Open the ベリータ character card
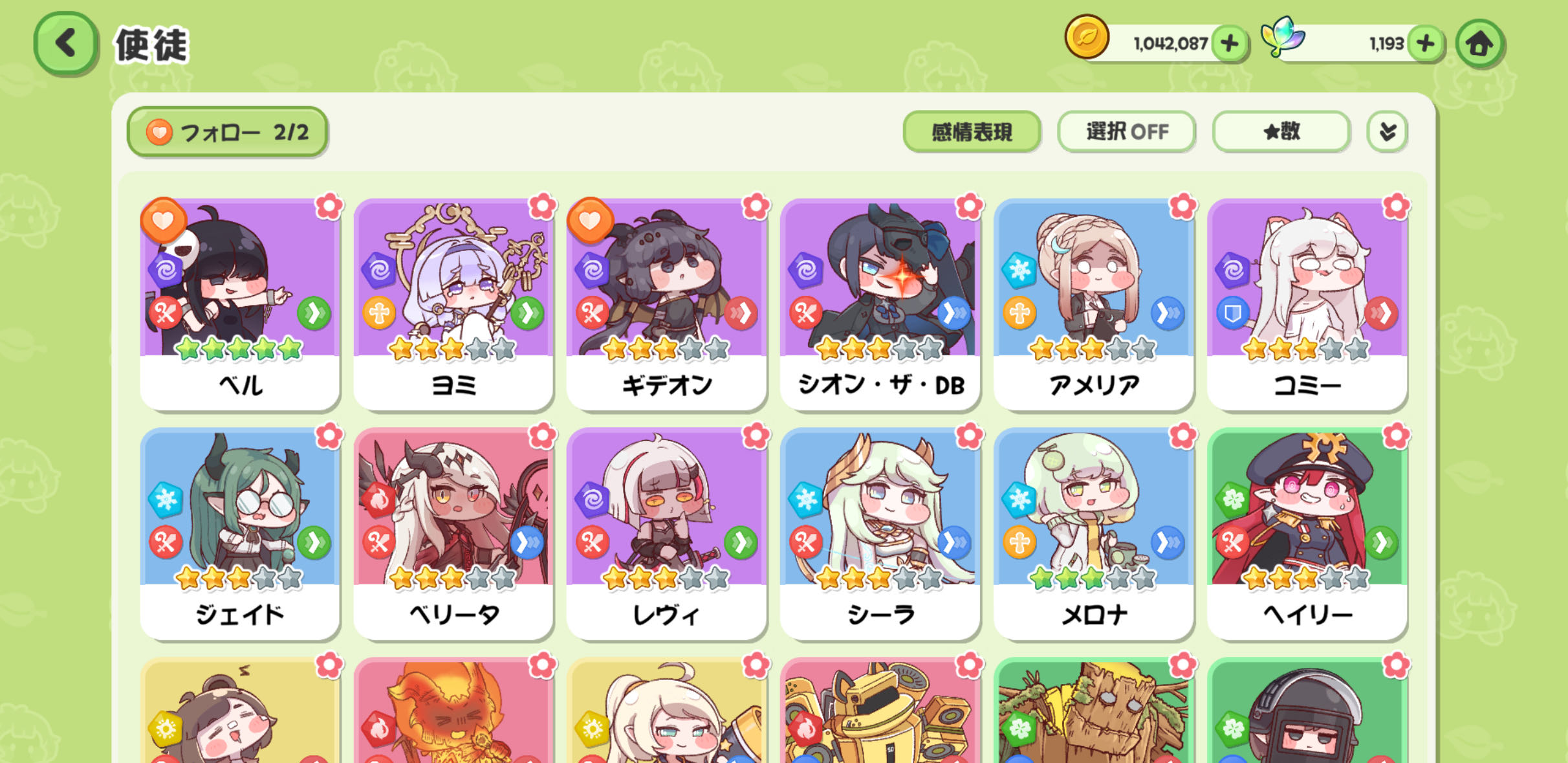Image resolution: width=1568 pixels, height=763 pixels. coord(453,534)
